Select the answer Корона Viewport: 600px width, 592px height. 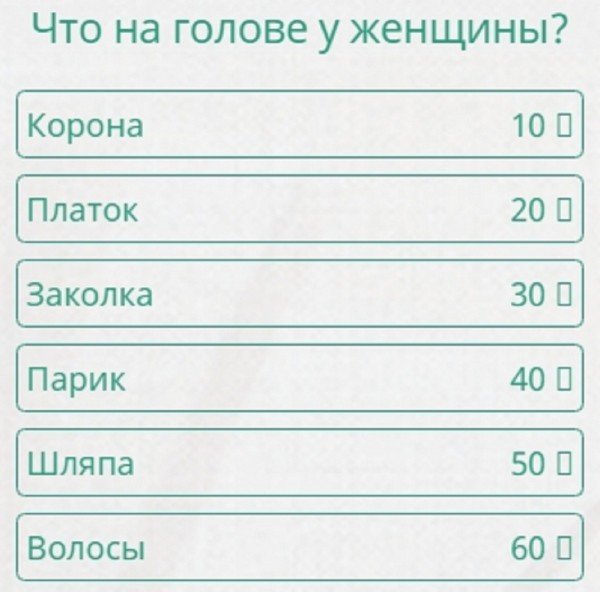click(x=300, y=126)
